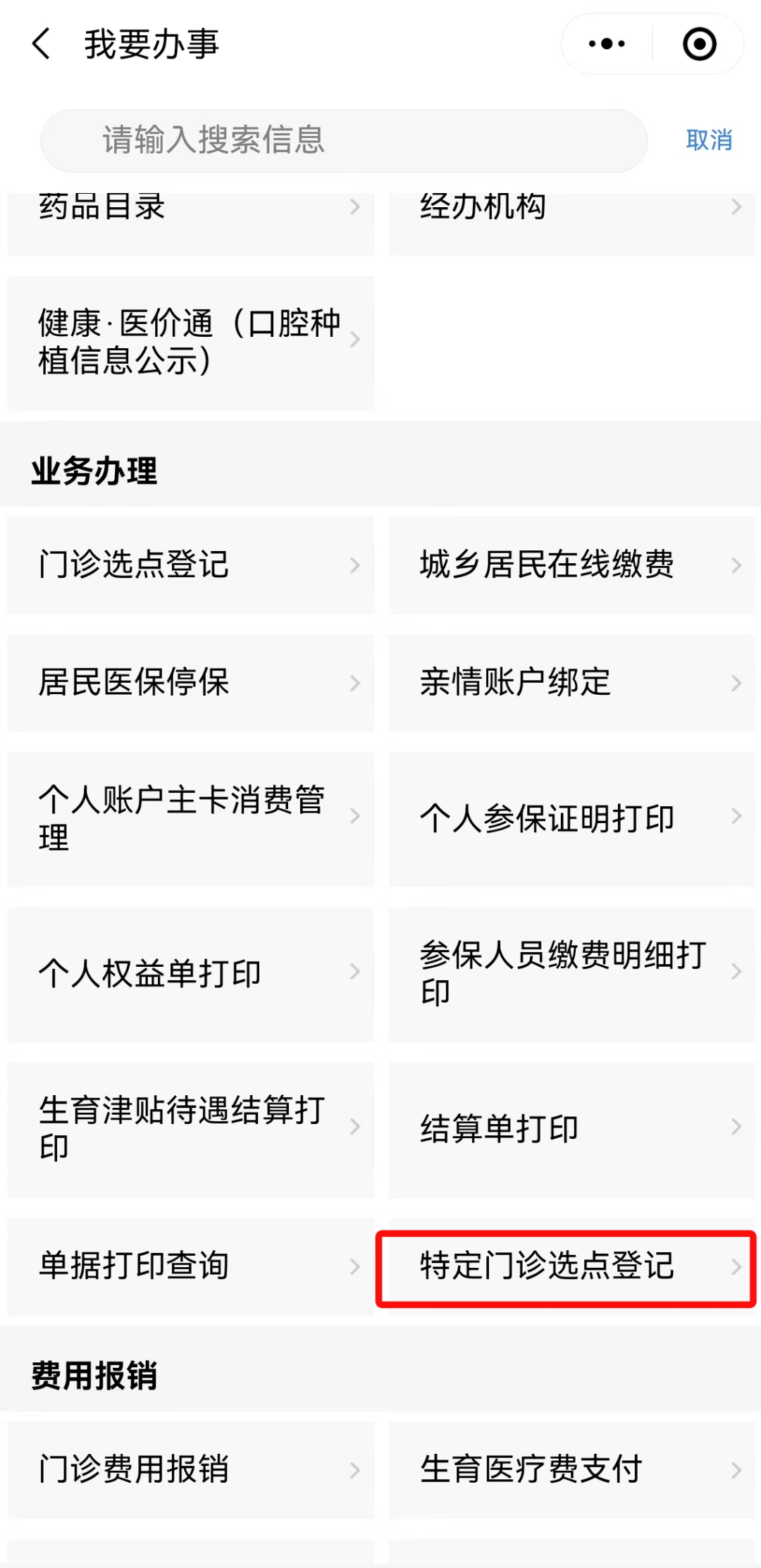Open 亲情账户绑定

(x=571, y=682)
